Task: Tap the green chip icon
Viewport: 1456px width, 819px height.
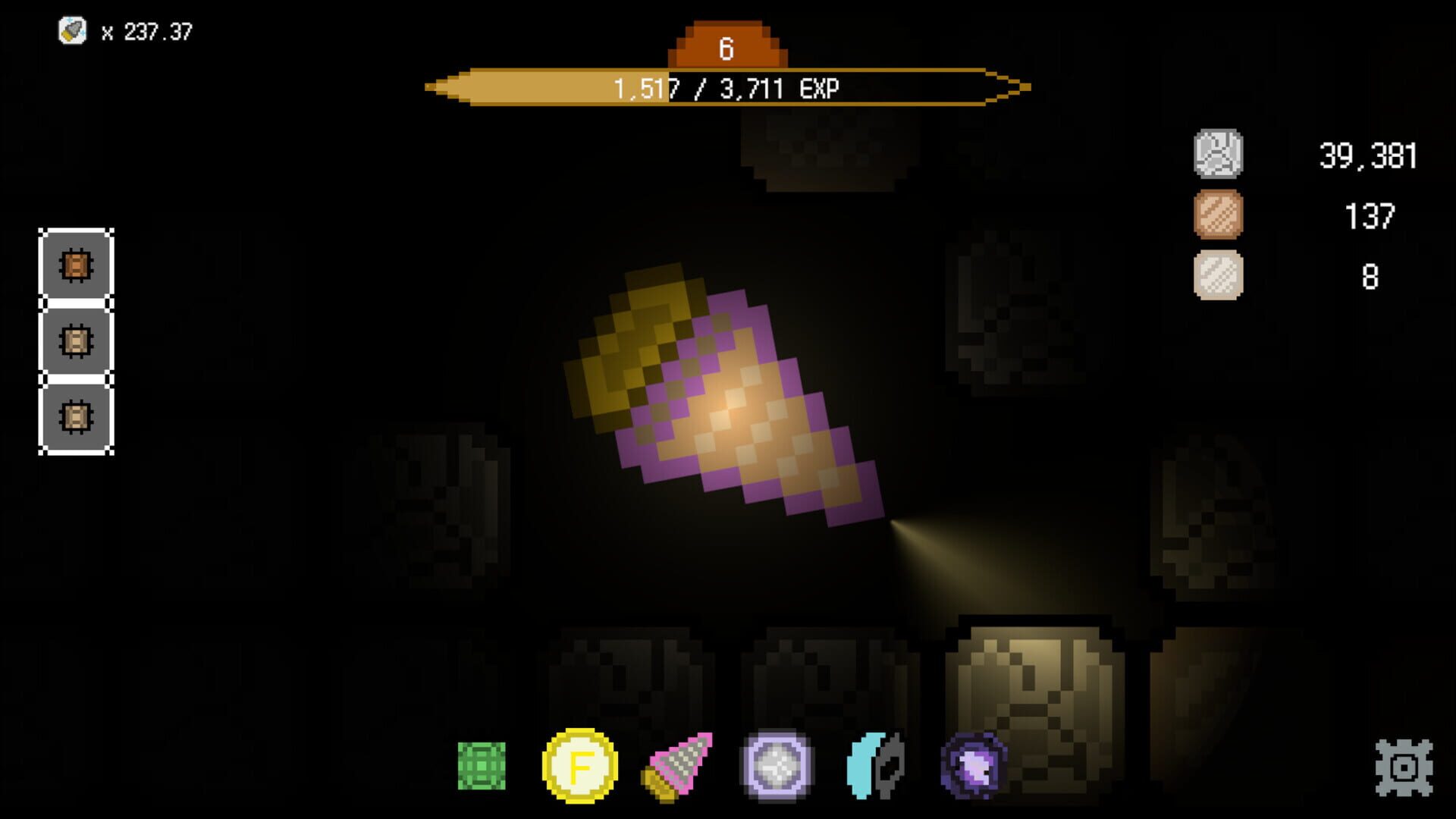Action: pos(482,766)
